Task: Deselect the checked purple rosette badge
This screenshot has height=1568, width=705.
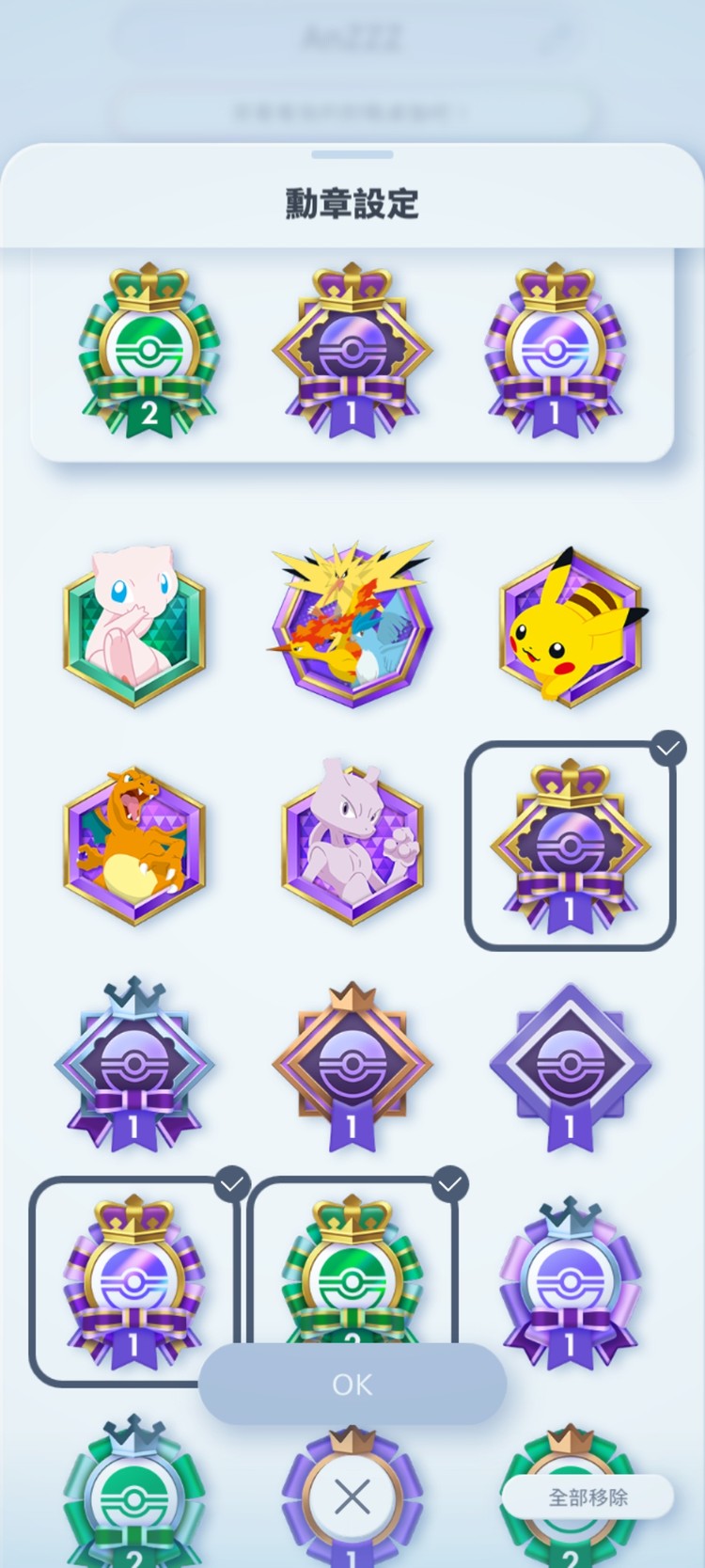Action: tap(133, 1281)
